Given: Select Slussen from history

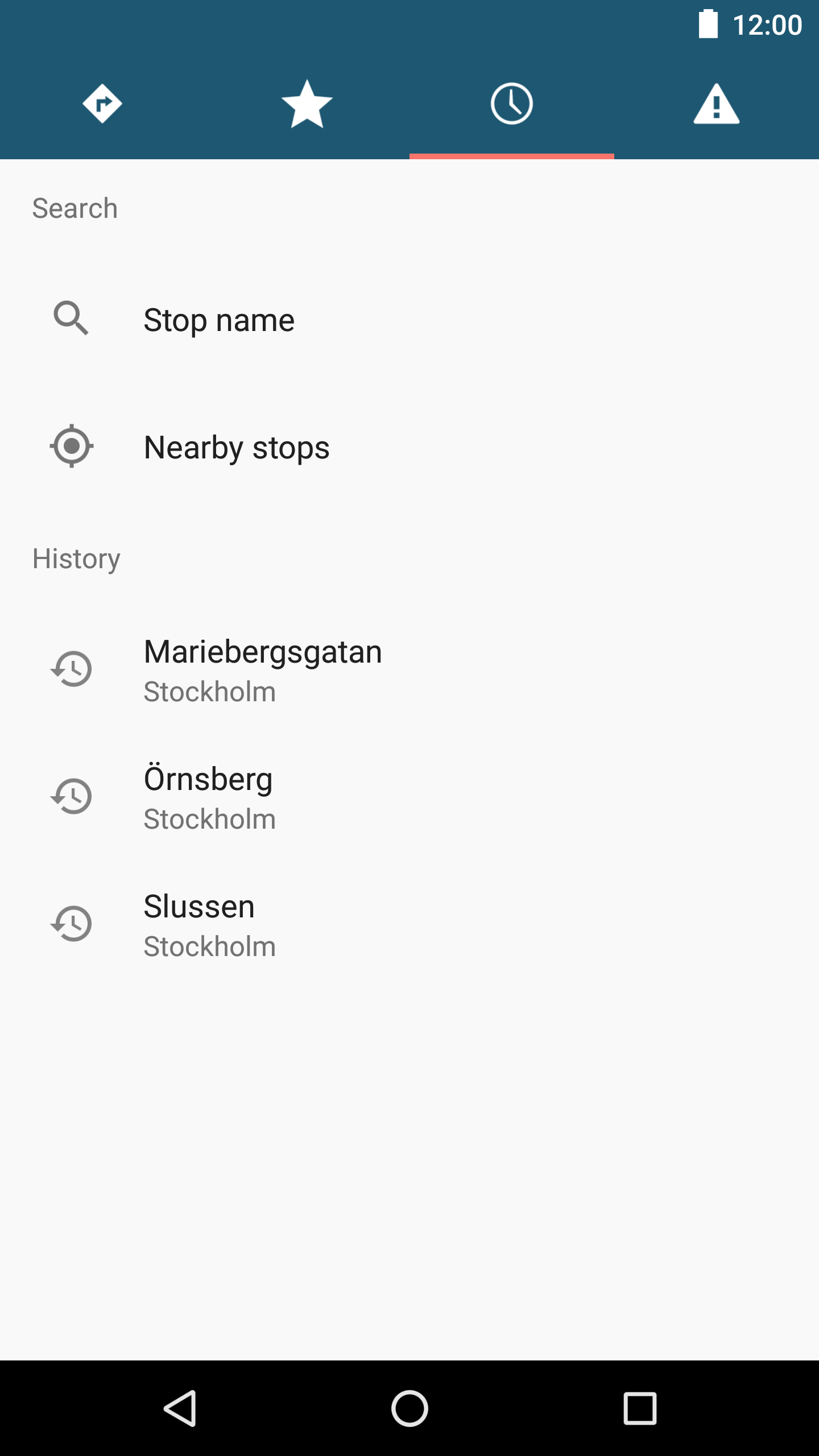Looking at the screenshot, I should (x=409, y=924).
